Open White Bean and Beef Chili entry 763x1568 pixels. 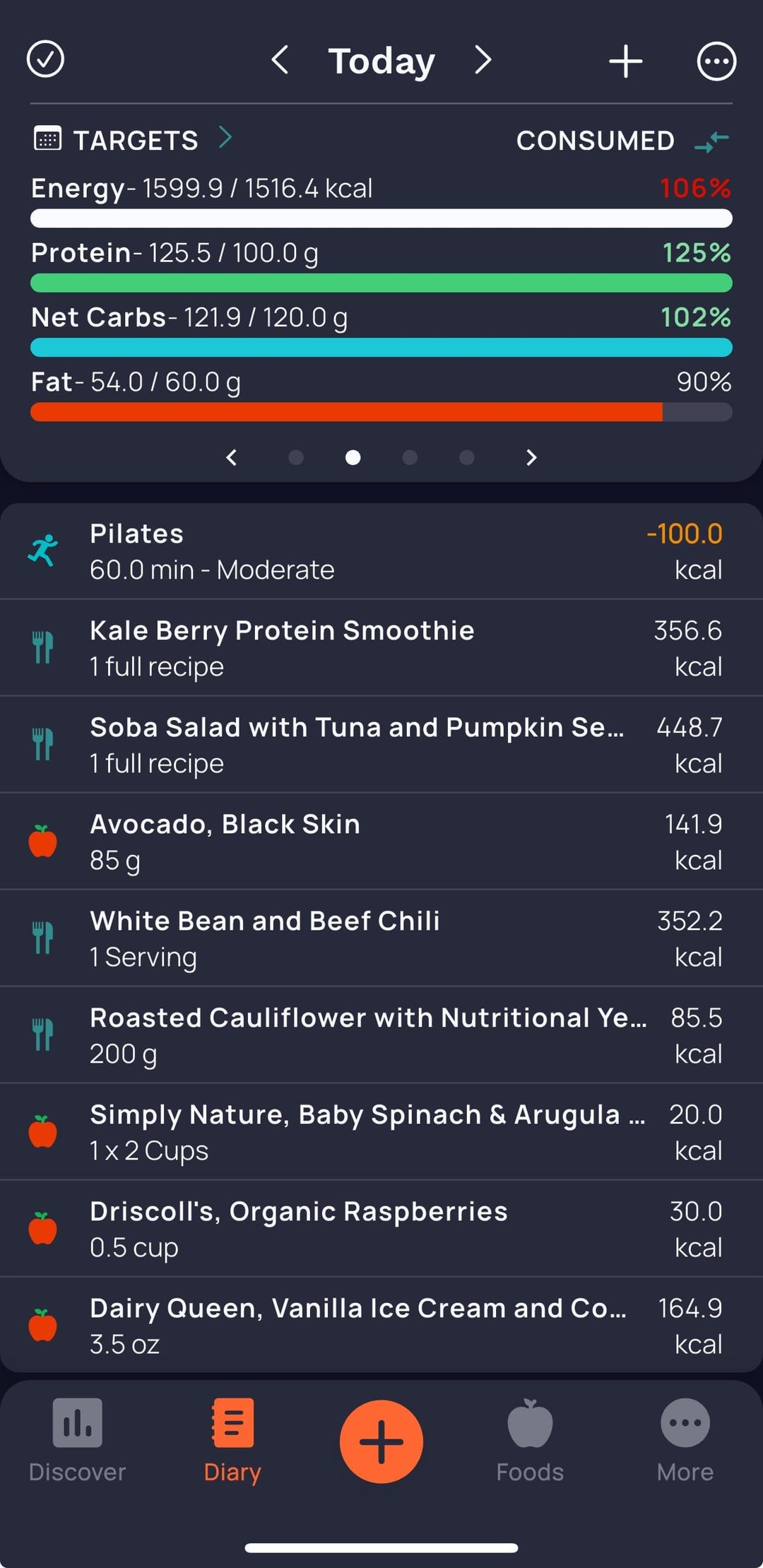point(381,938)
